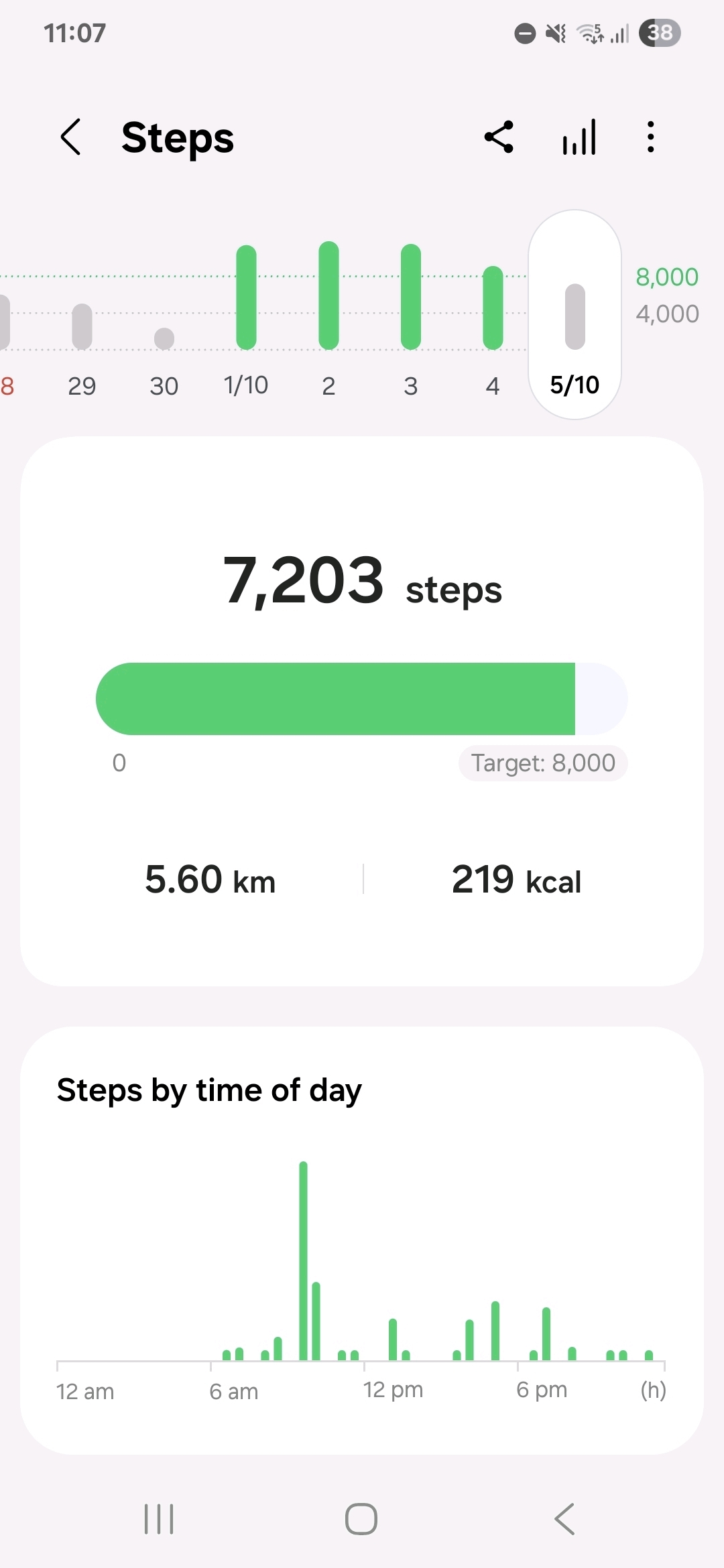Open recent apps from navigation bar

[x=159, y=1519]
